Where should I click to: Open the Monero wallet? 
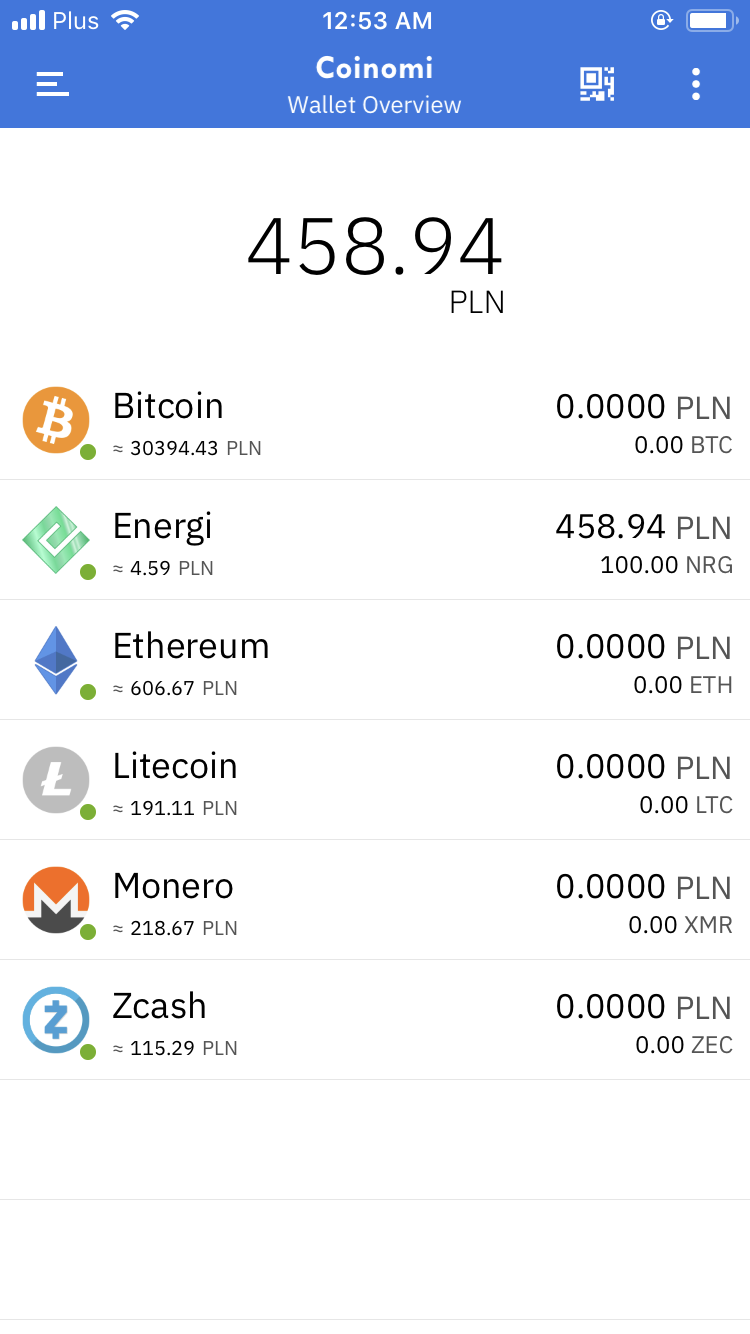[x=375, y=900]
